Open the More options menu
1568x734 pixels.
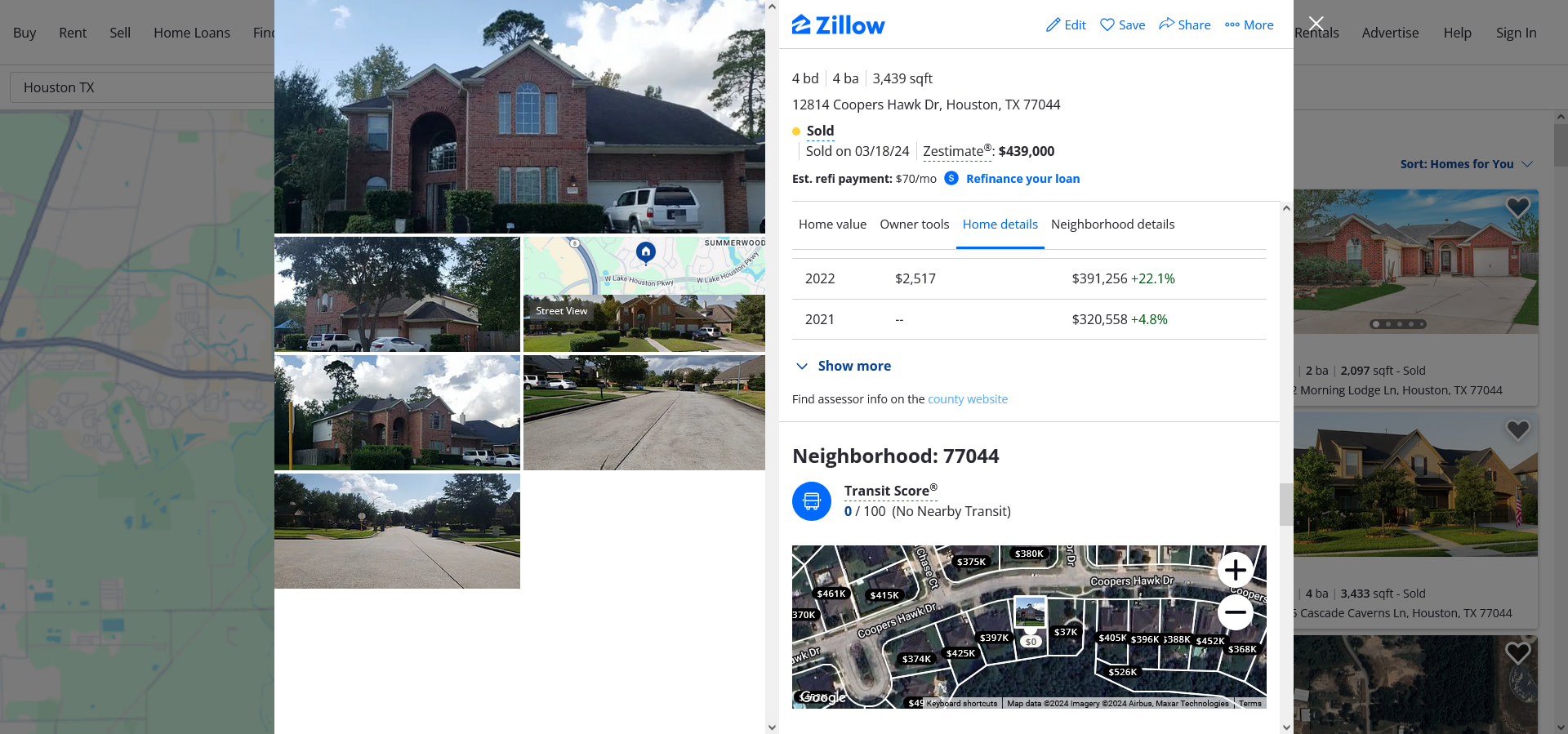point(1249,25)
